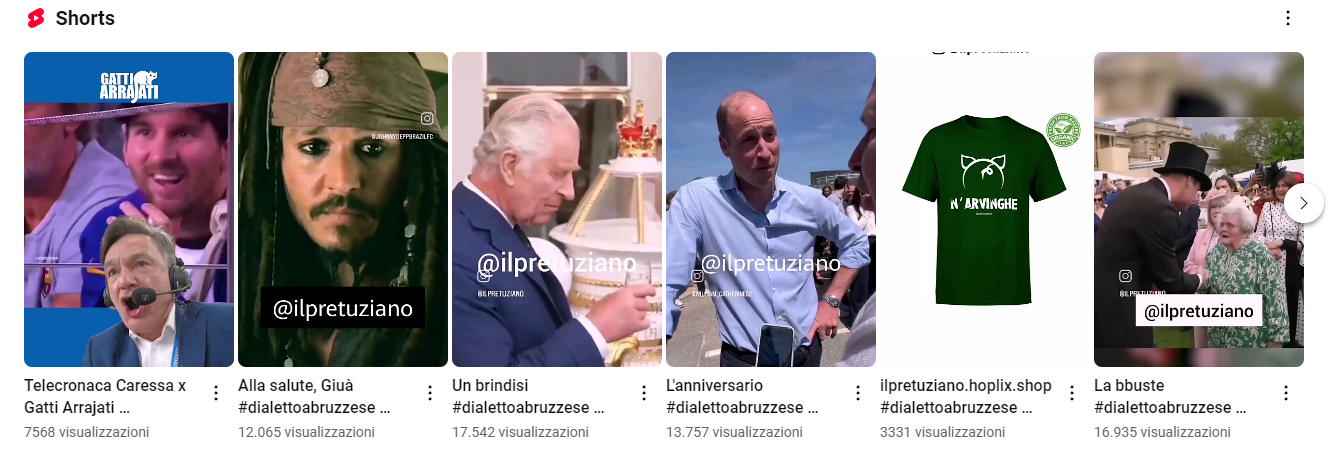
Task: Open options menu for Un brindisi short
Action: click(644, 393)
